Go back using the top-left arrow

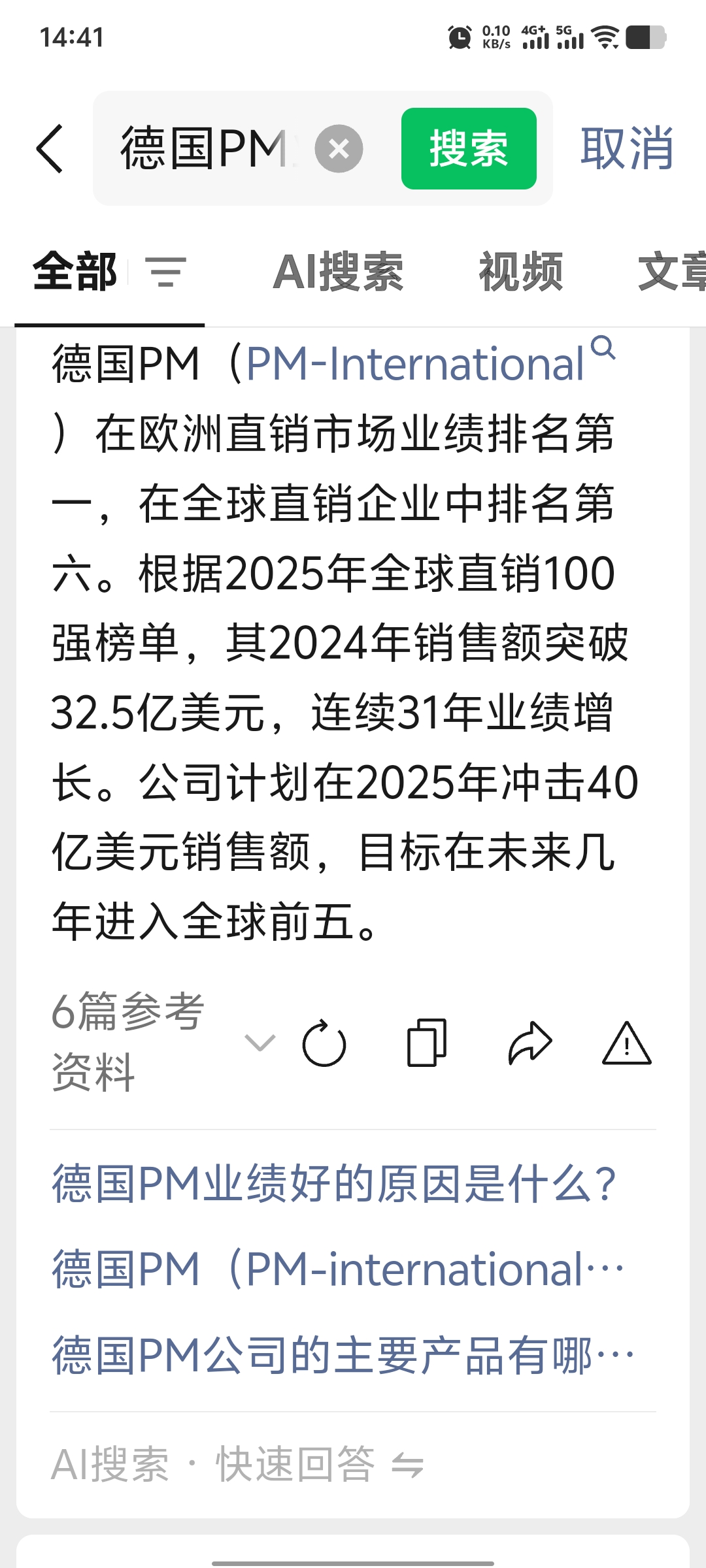point(50,149)
